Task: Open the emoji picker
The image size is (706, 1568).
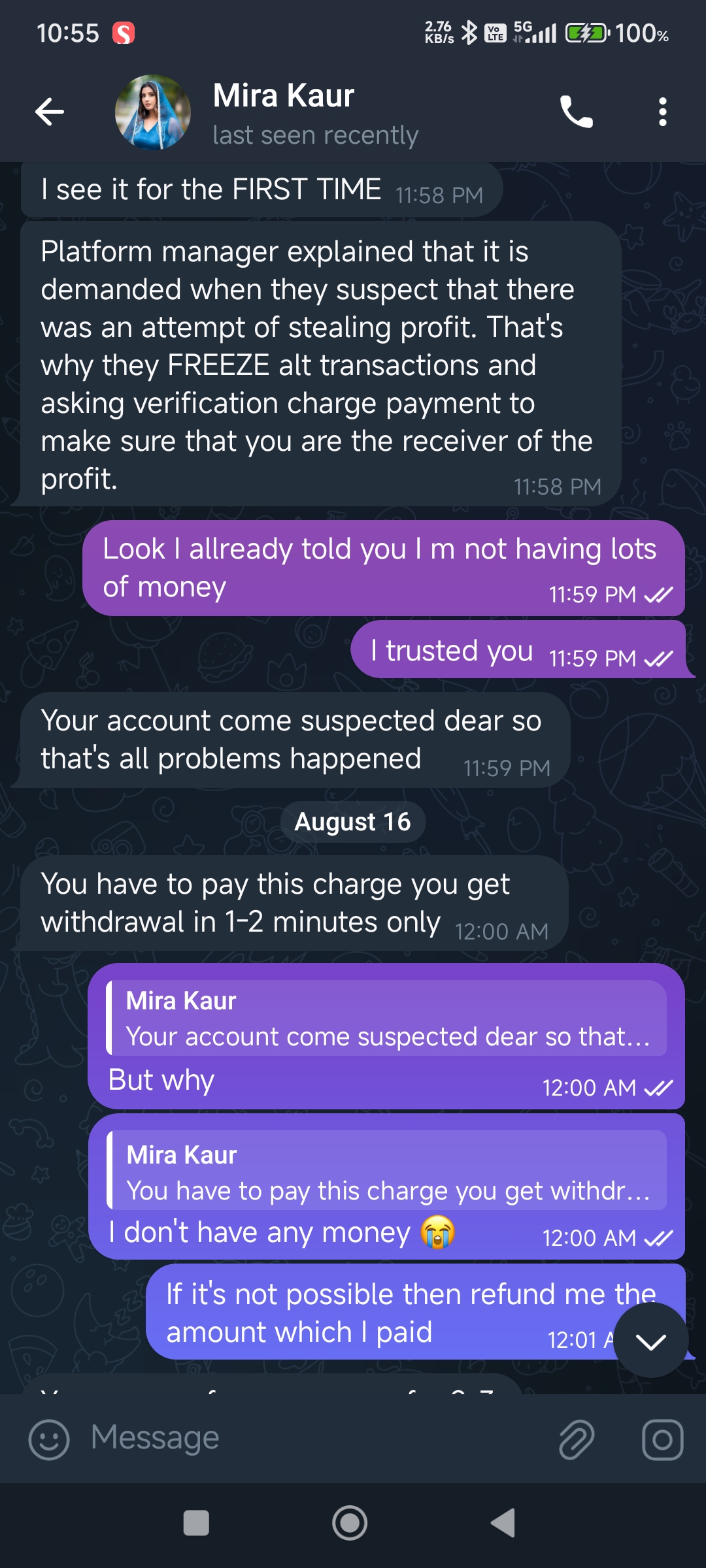Action: coord(49,1439)
